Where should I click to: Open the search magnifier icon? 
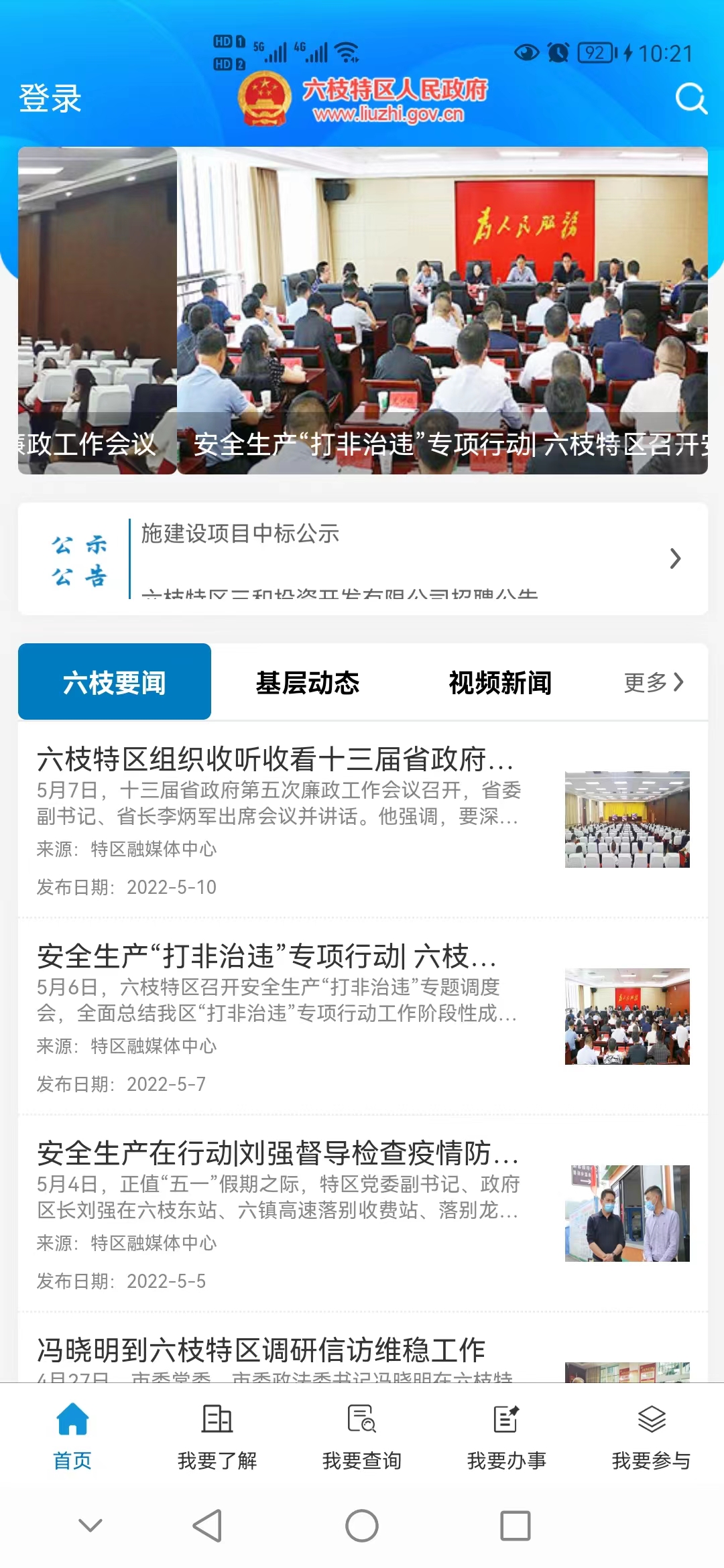pos(690,99)
